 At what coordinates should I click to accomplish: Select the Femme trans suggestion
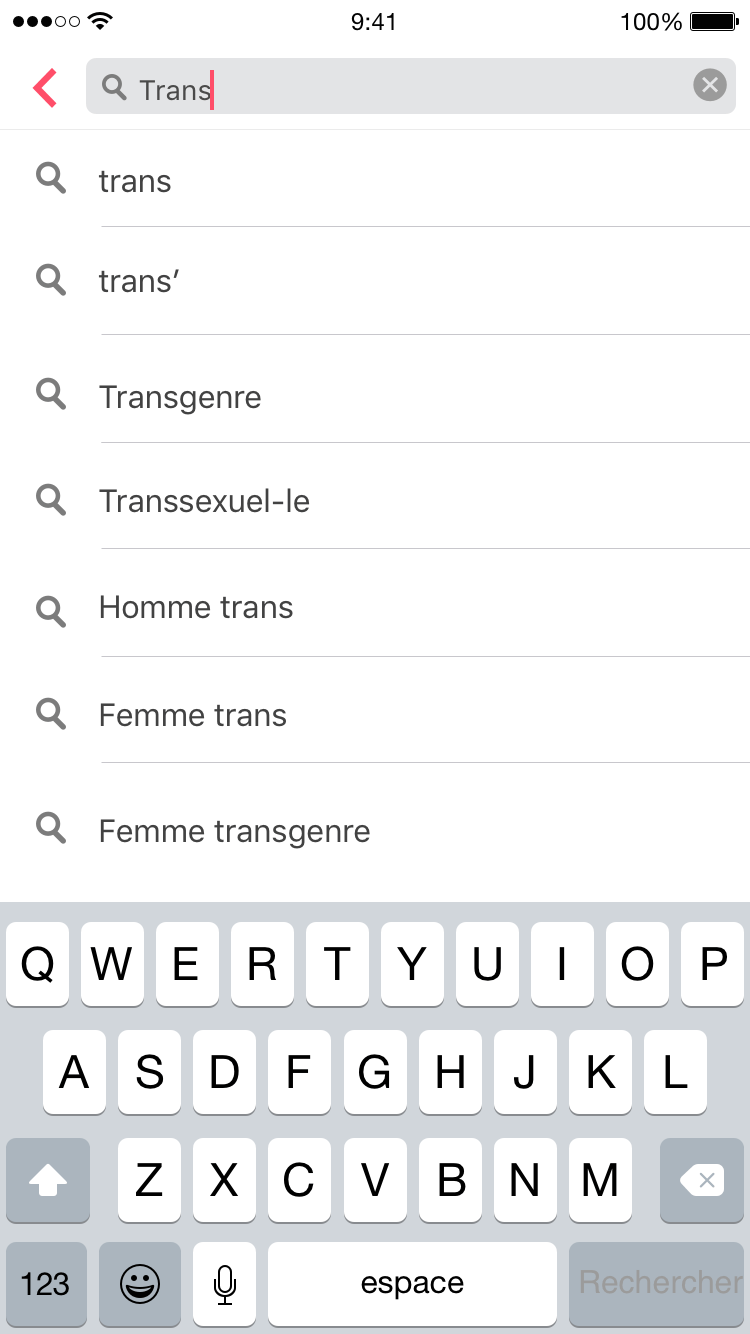point(375,714)
